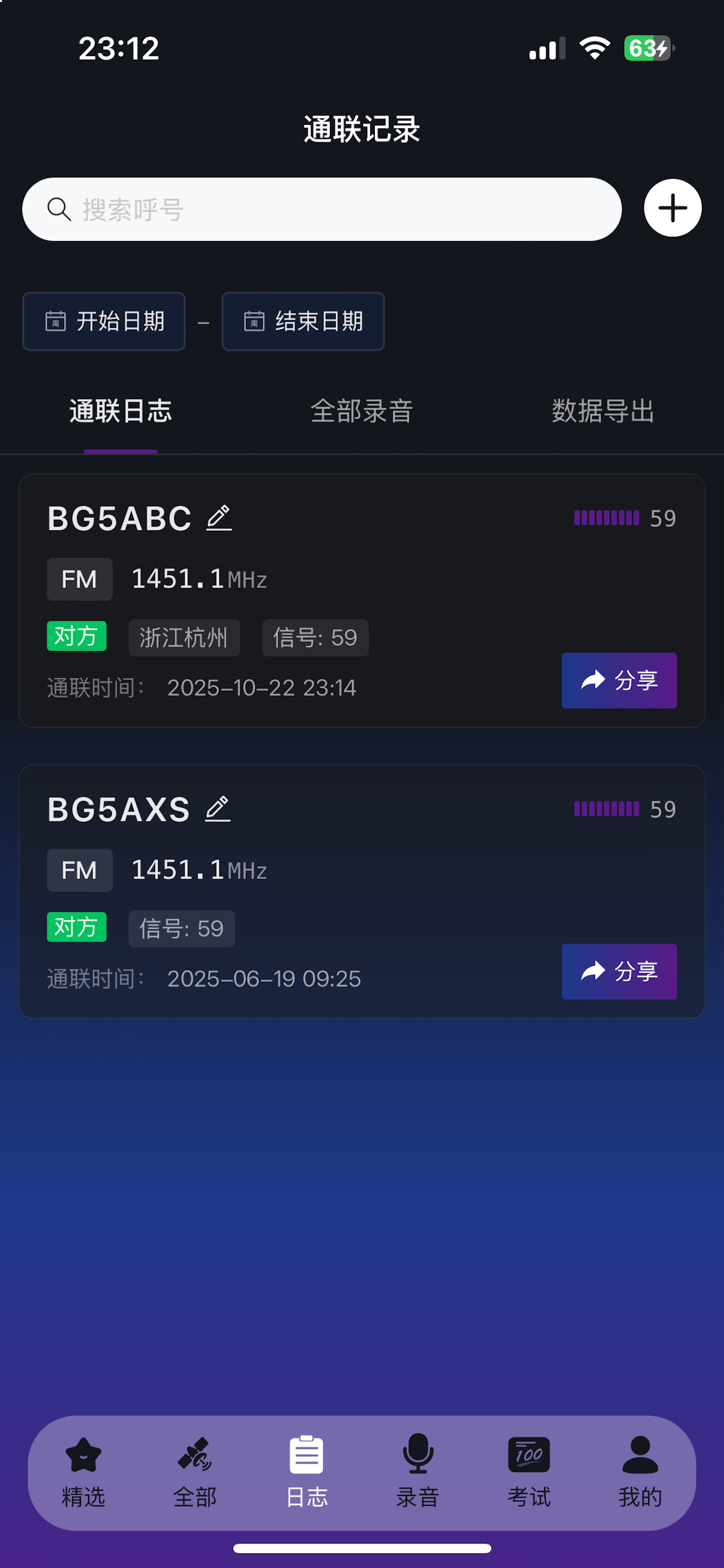Tap the search magnifier icon
This screenshot has height=1568, width=724.
(x=58, y=209)
